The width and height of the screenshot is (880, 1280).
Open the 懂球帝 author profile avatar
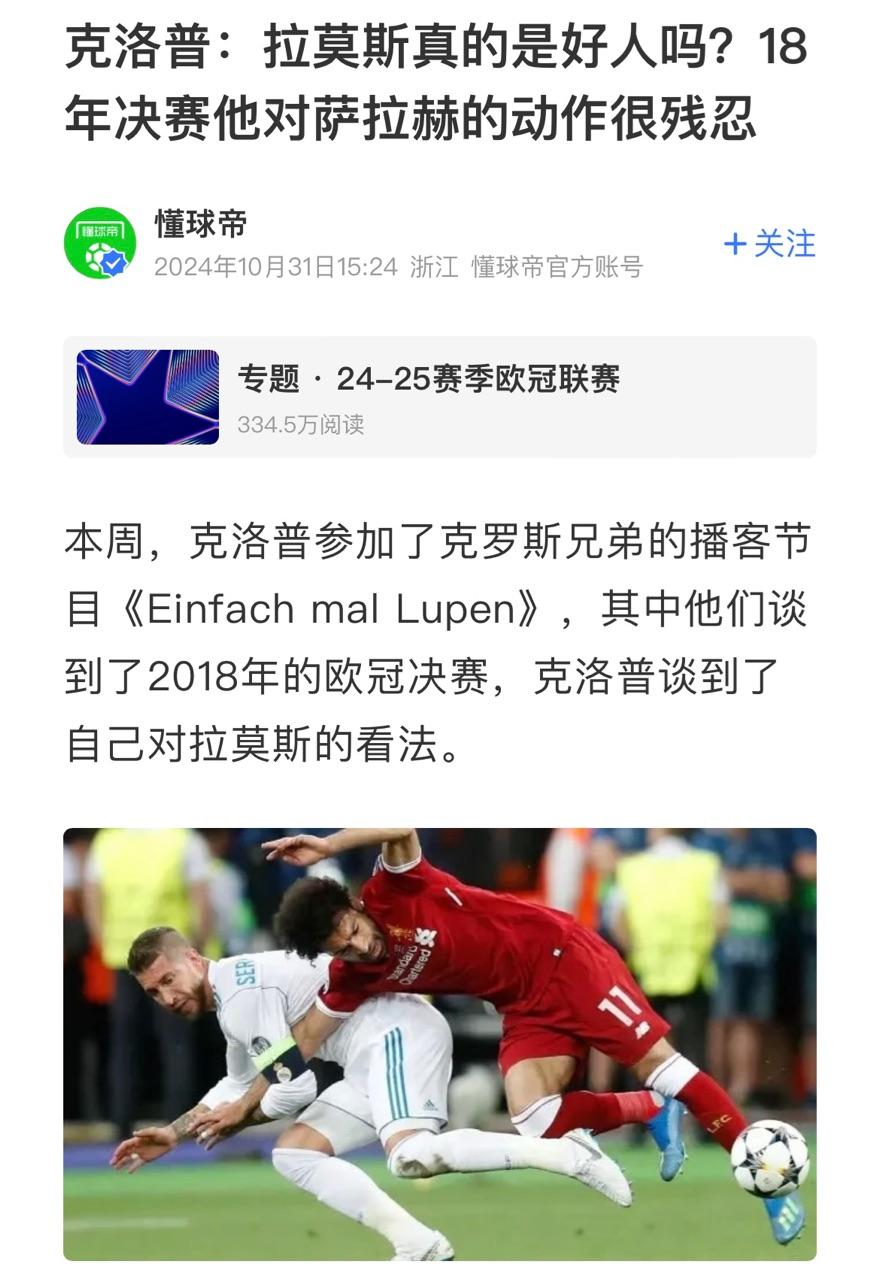coord(100,243)
